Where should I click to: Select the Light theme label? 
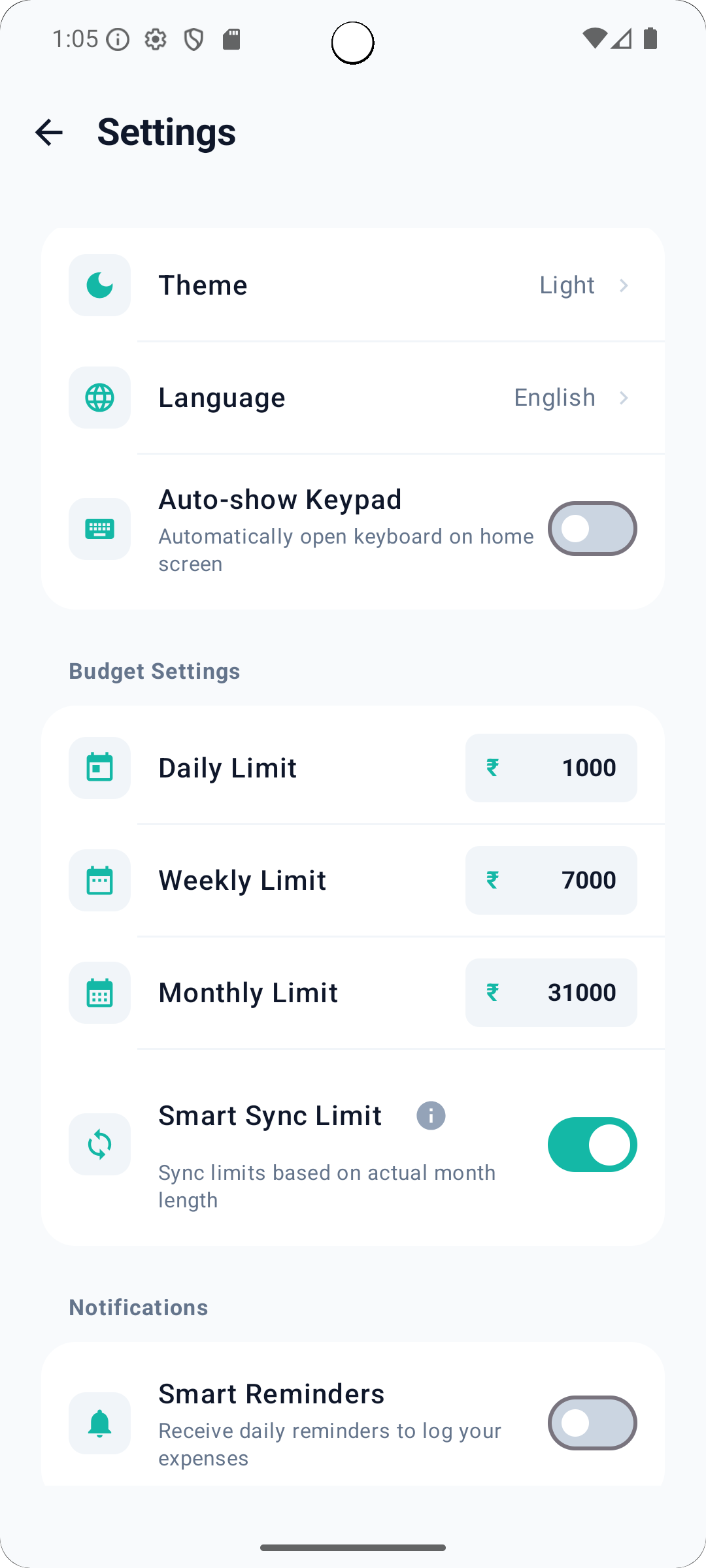[566, 285]
